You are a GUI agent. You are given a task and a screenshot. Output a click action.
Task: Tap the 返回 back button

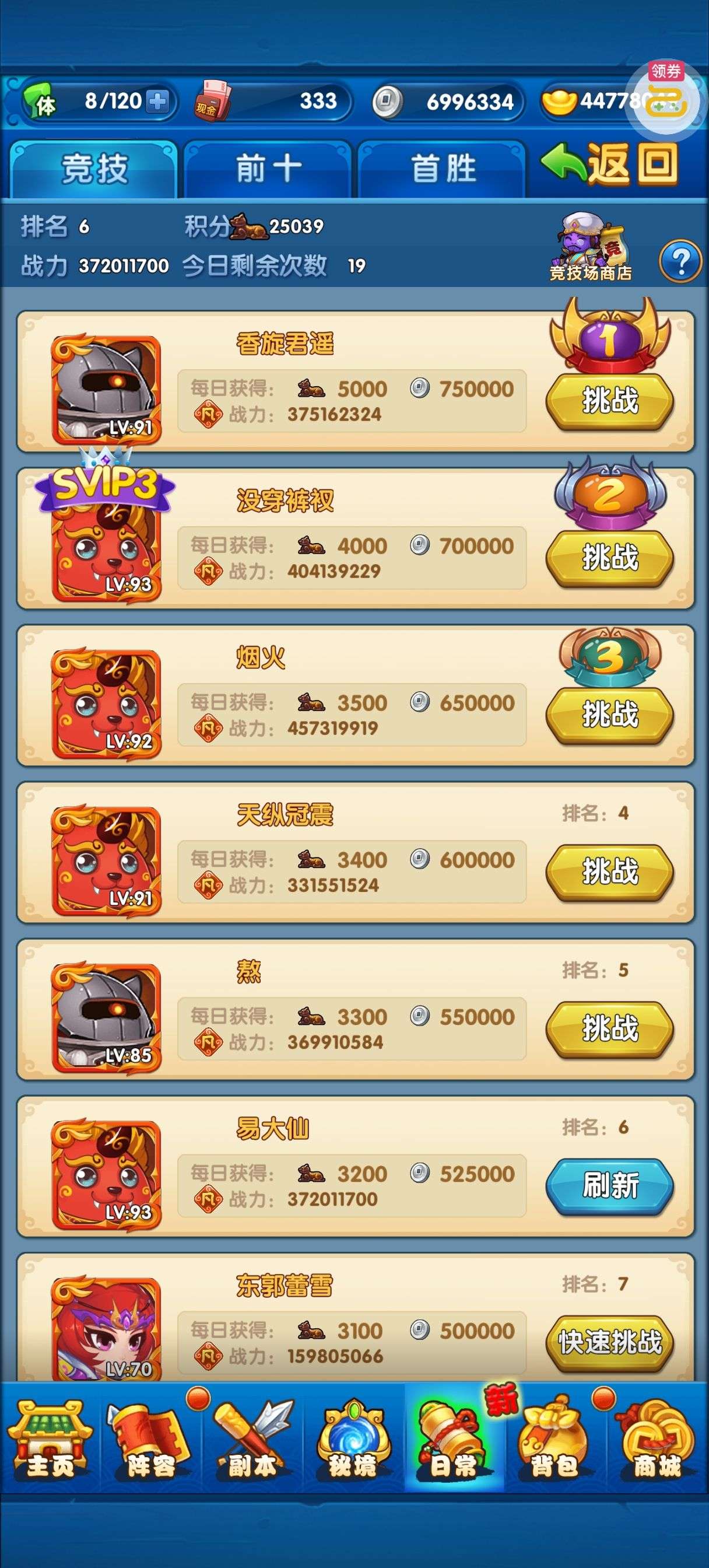(x=610, y=165)
